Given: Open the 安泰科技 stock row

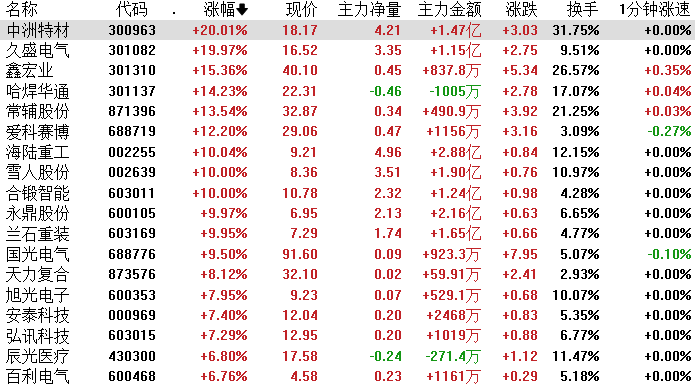Looking at the screenshot, I should [x=348, y=316].
